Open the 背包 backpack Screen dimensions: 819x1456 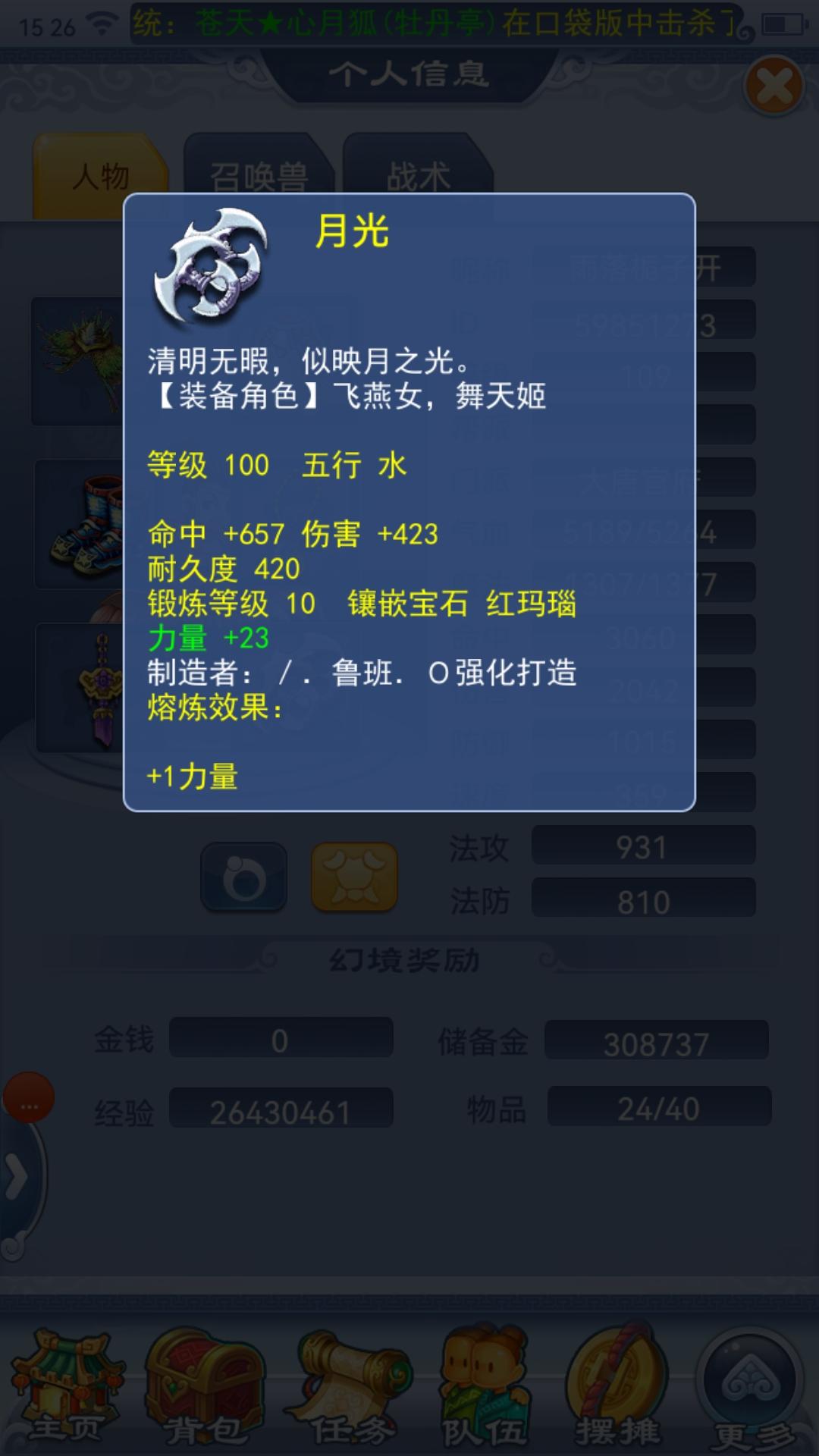pos(205,1388)
